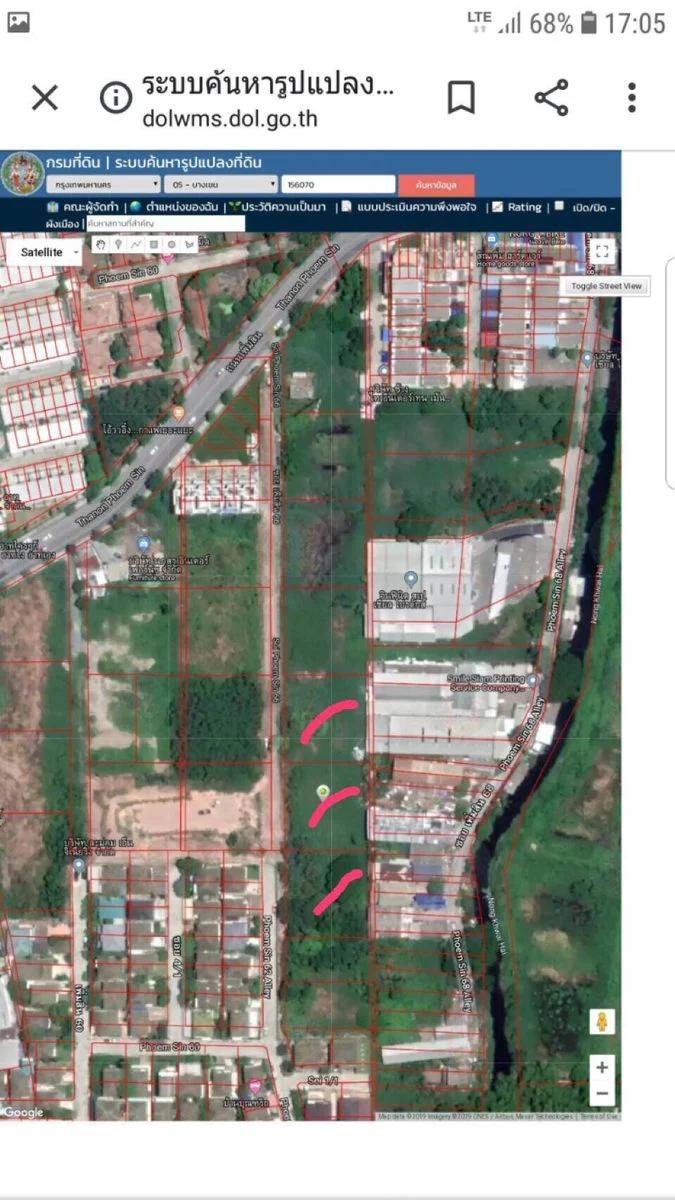This screenshot has height=1200, width=675.
Task: Bookmark this page
Action: tap(460, 98)
